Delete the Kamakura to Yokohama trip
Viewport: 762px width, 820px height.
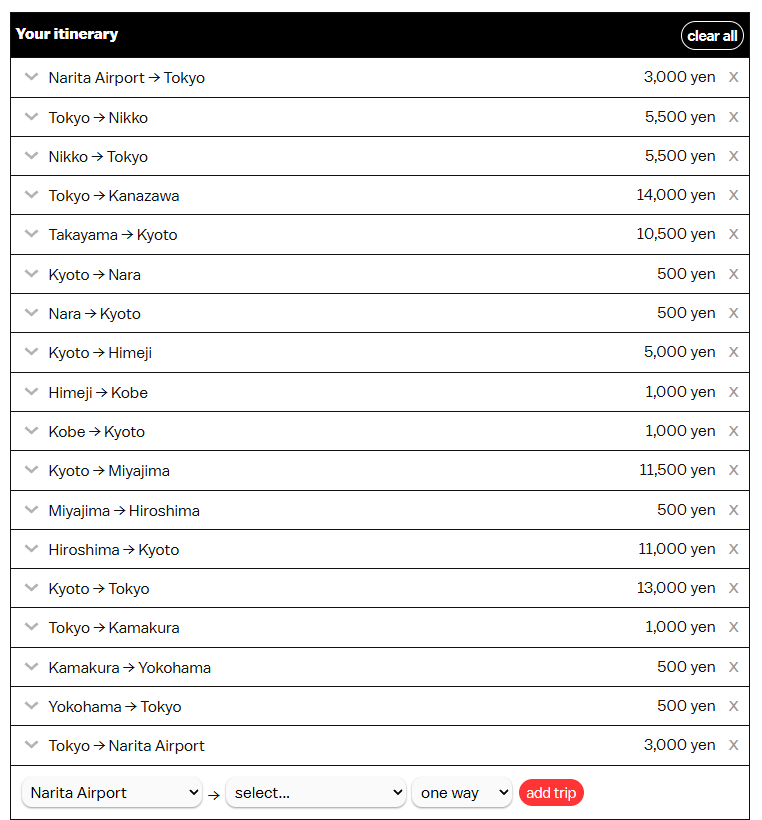click(x=733, y=667)
